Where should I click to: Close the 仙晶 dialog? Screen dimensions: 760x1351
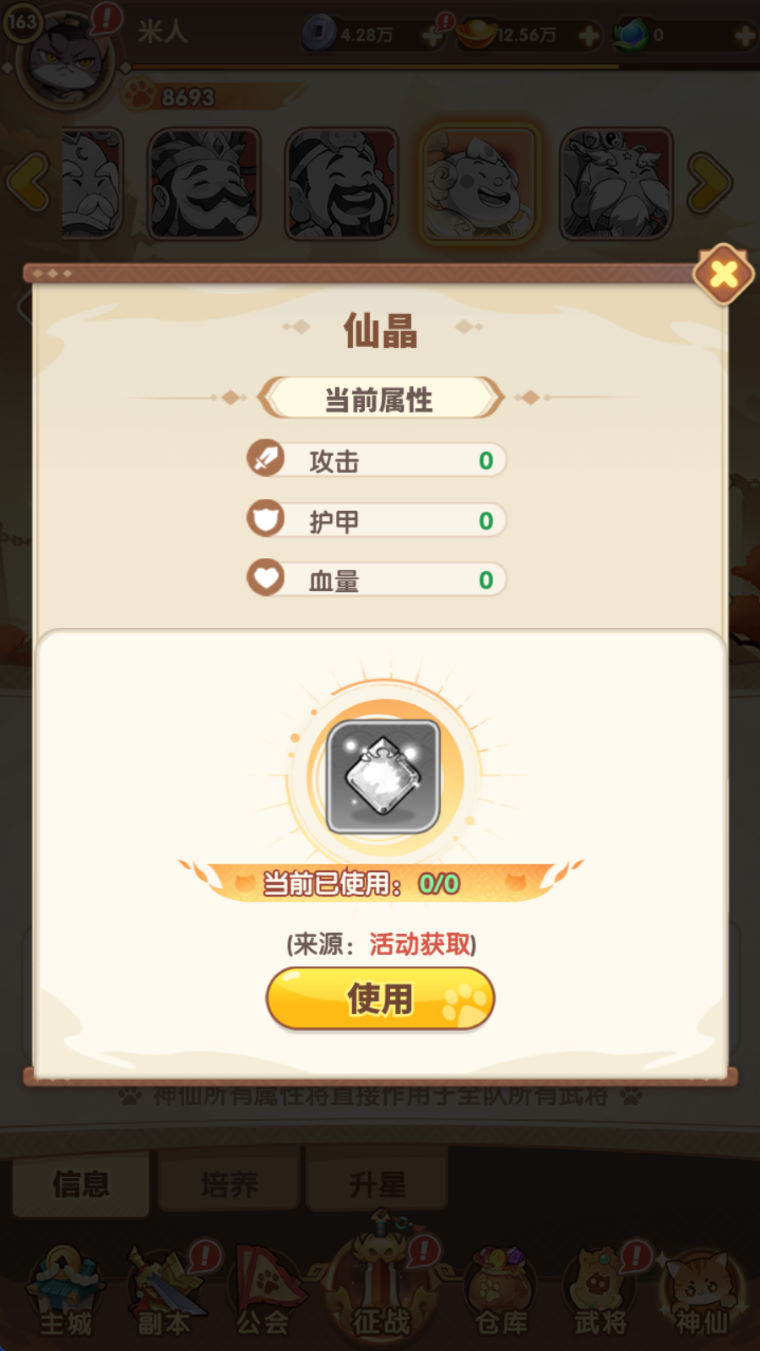(x=723, y=273)
